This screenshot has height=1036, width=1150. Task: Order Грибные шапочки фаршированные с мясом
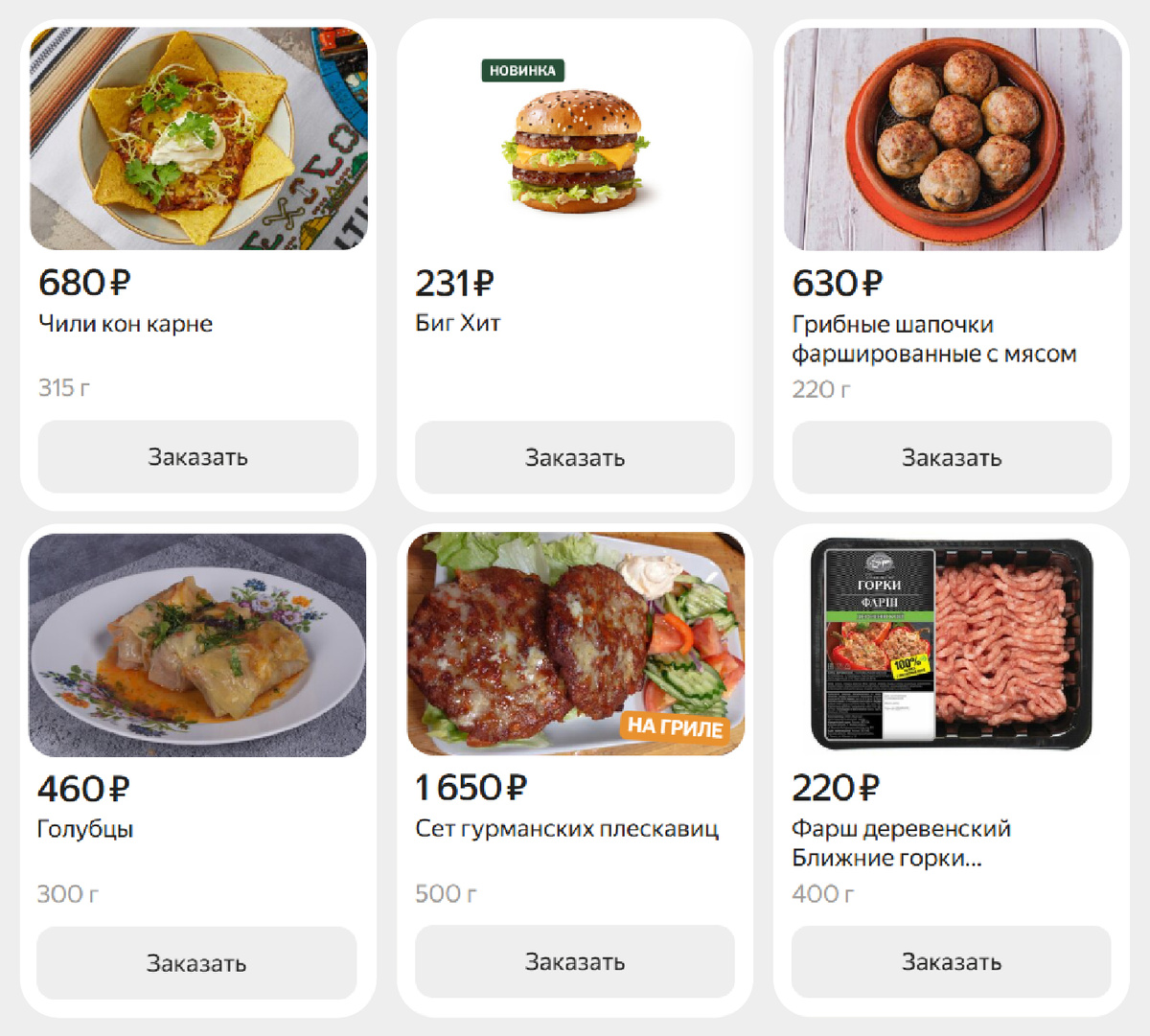click(951, 458)
